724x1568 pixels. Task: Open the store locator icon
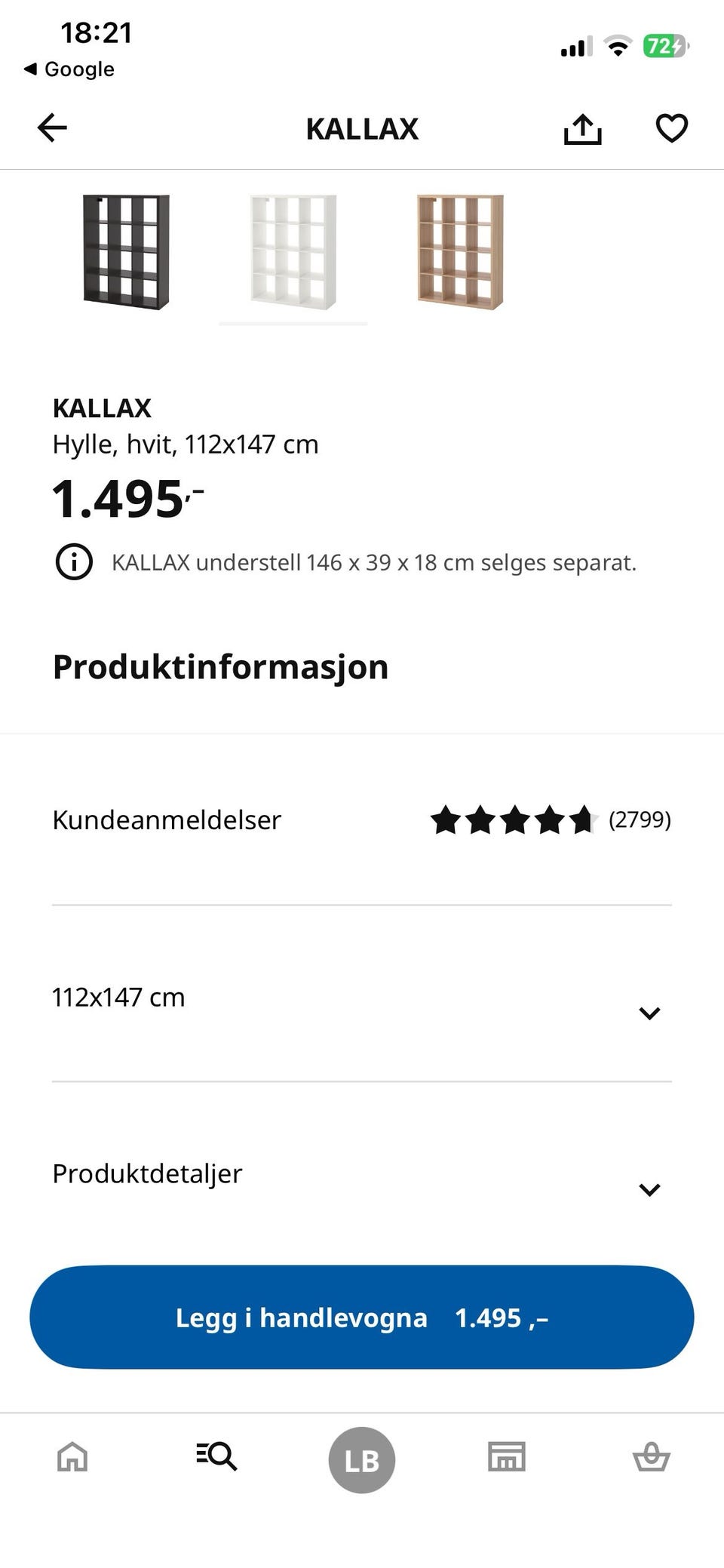(x=507, y=1458)
